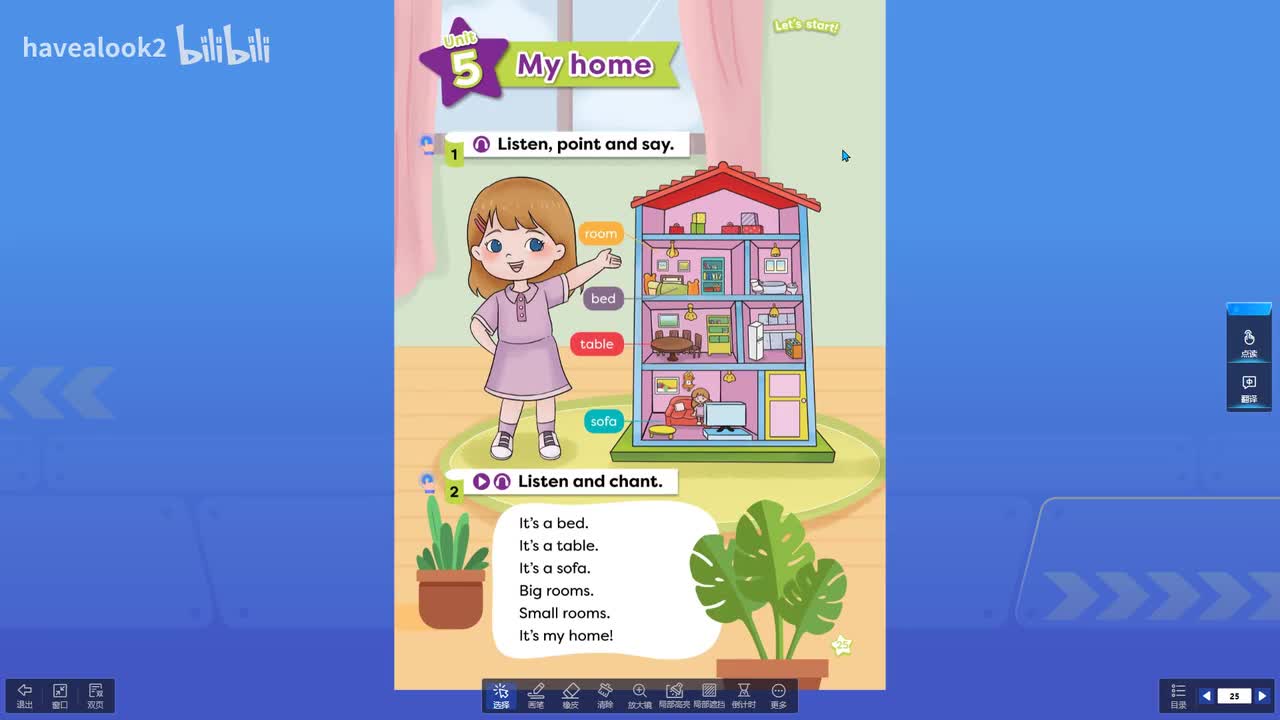The image size is (1280, 720).
Task: Switch to window mode (窗口)
Action: point(60,695)
